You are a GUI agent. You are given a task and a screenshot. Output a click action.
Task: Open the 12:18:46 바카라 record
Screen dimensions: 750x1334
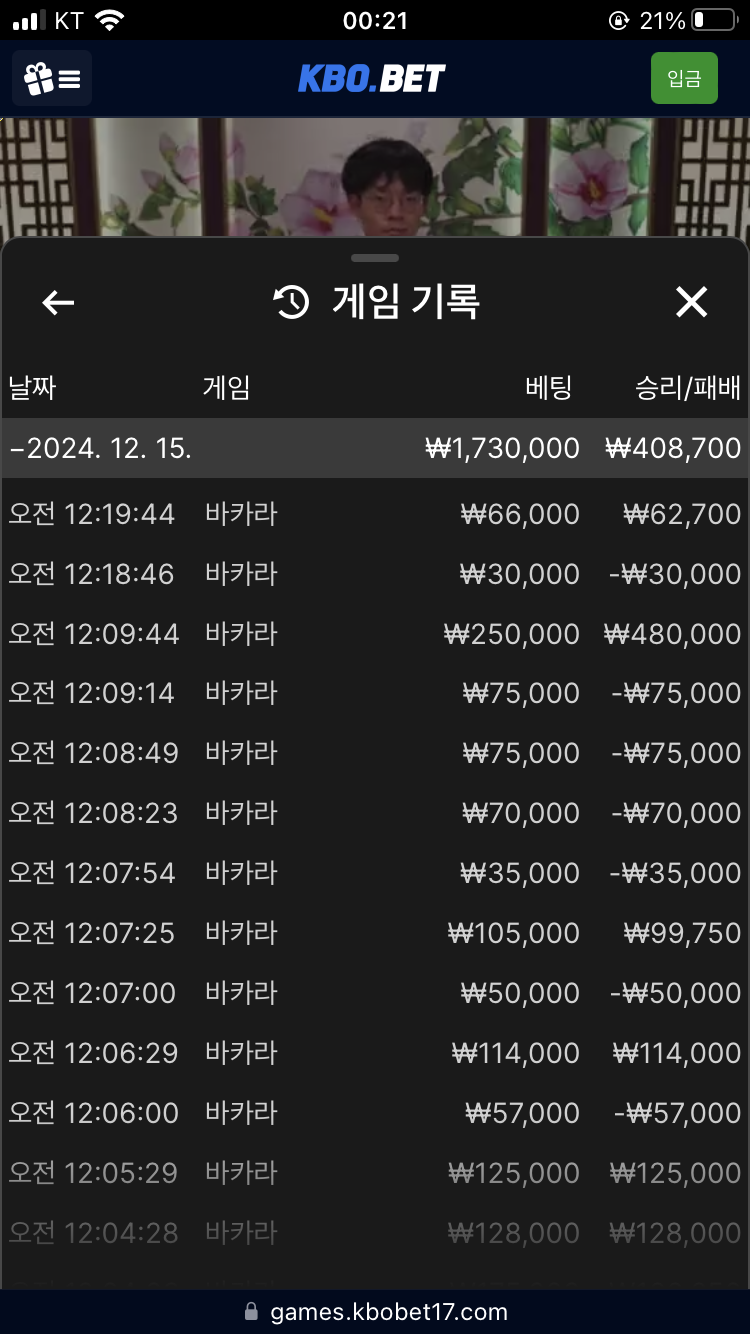(x=375, y=574)
